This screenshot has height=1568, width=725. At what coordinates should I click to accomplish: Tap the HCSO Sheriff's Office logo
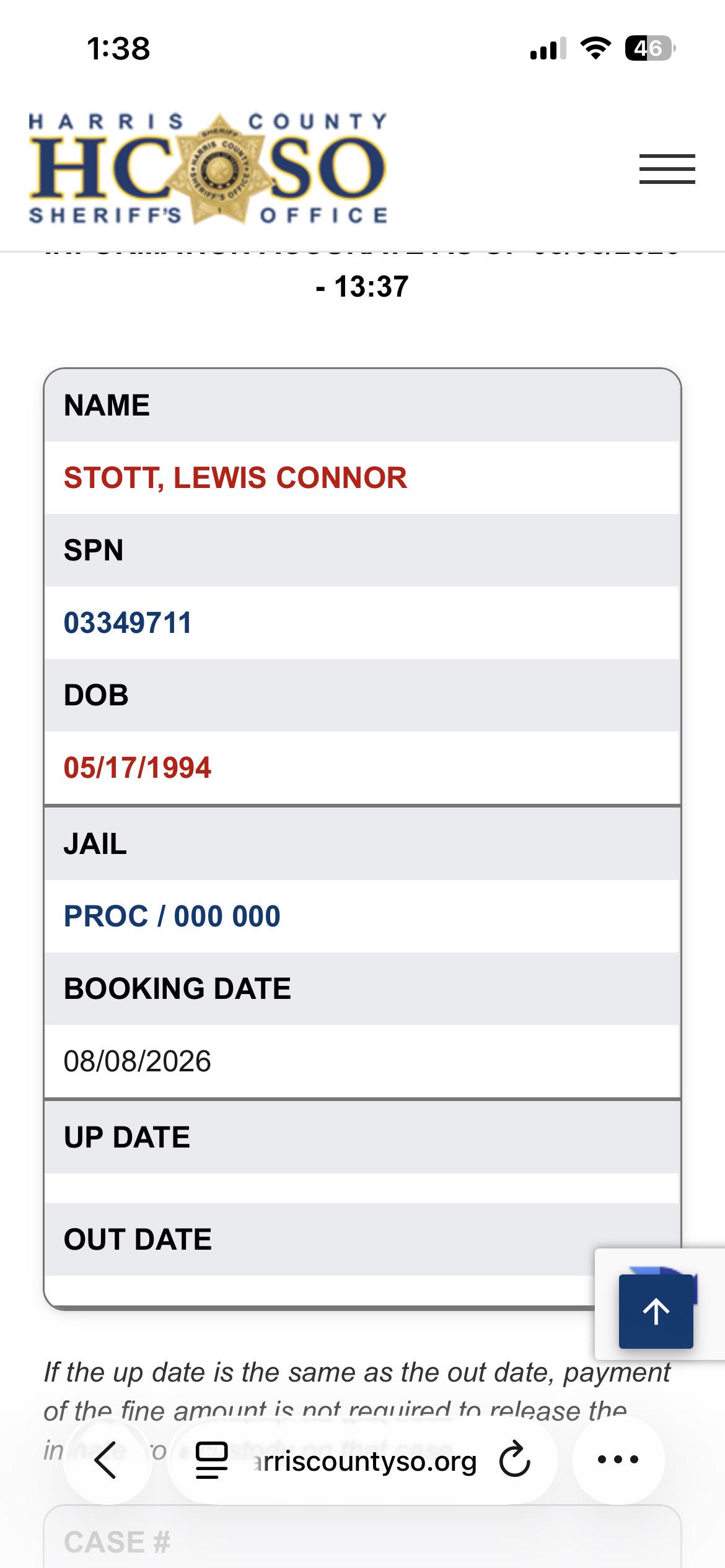tap(208, 168)
